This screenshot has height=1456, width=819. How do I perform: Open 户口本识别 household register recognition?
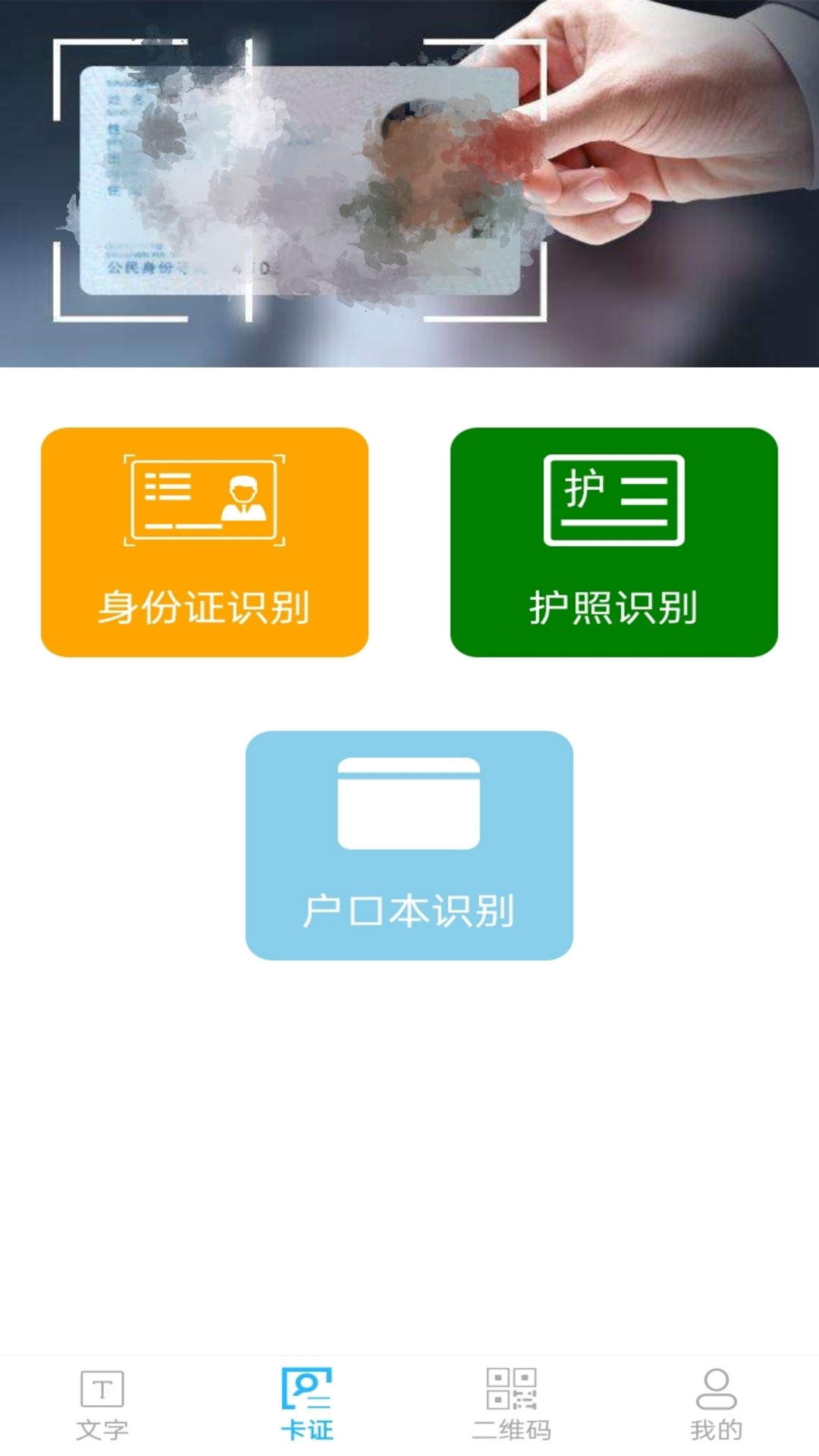pos(409,846)
